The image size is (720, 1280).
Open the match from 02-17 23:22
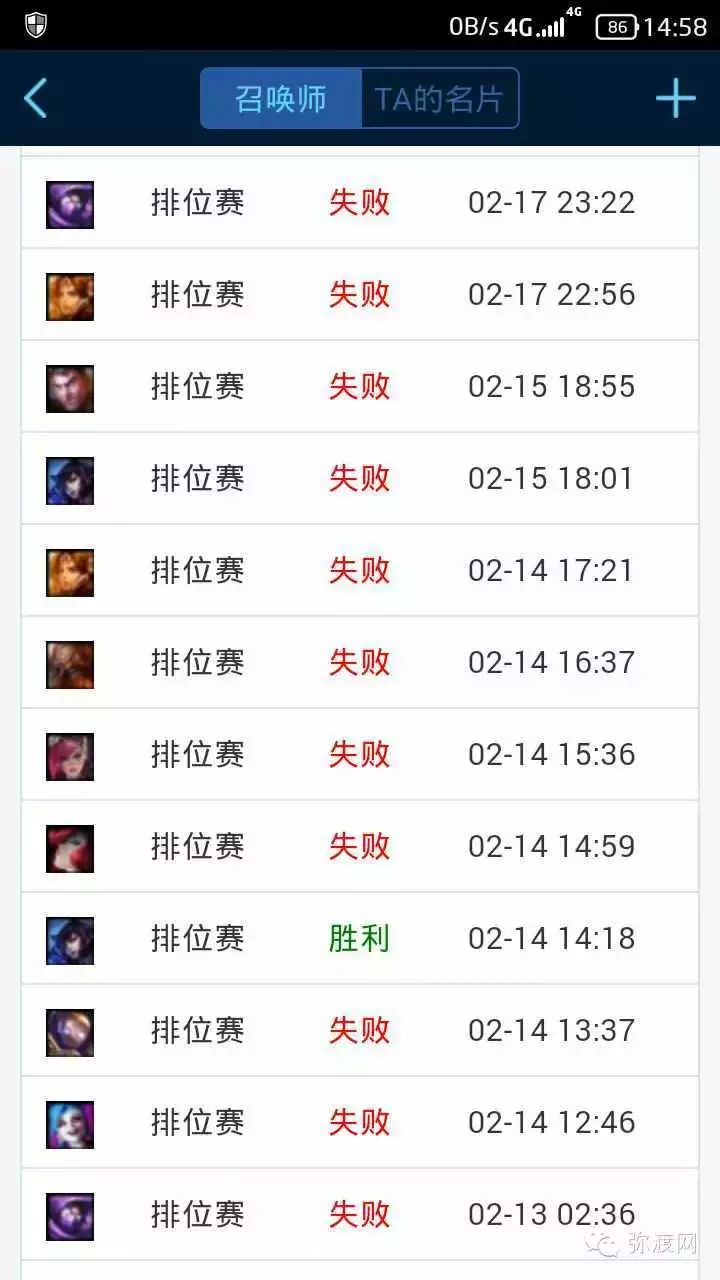(x=360, y=203)
